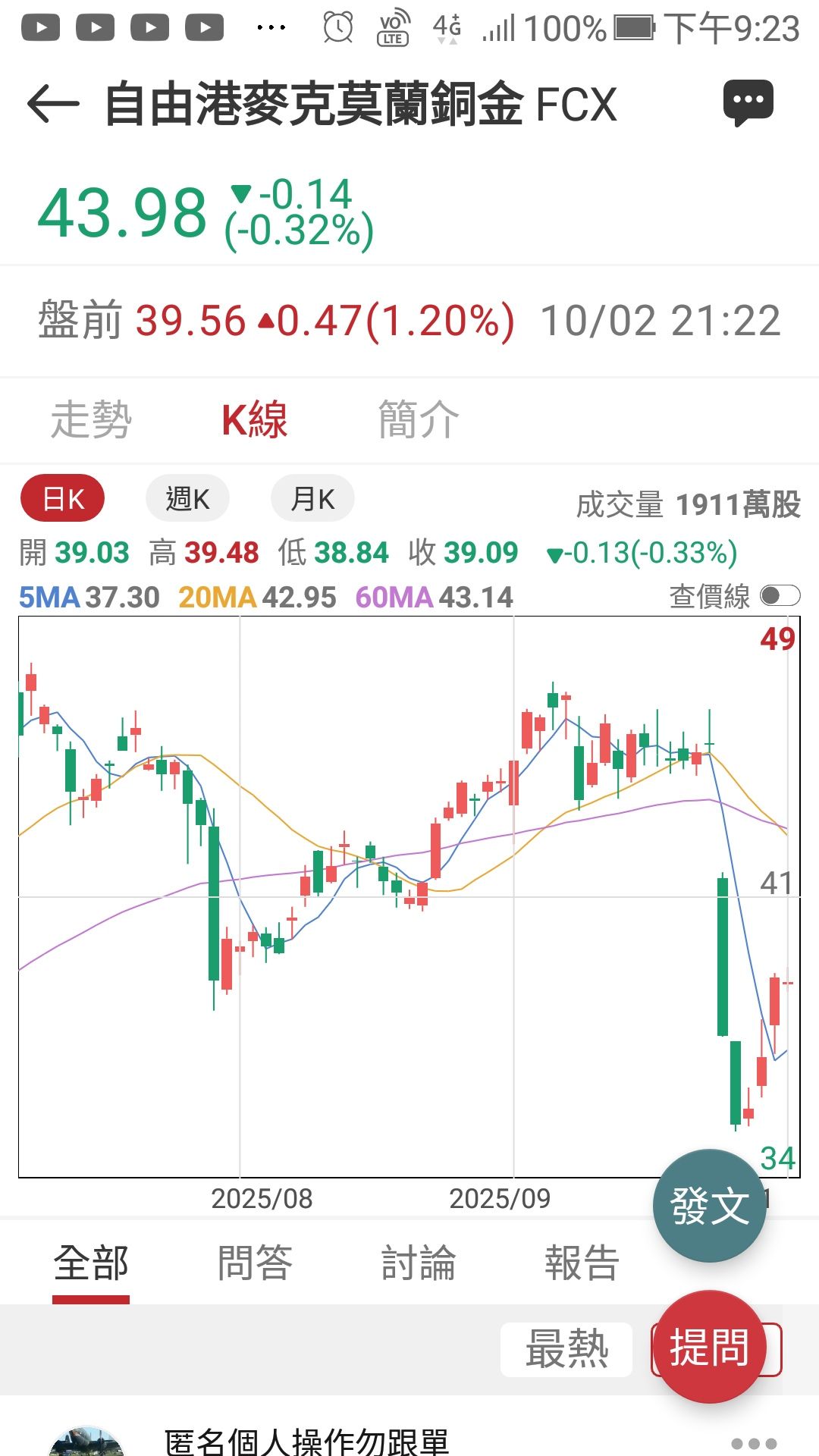This screenshot has height=1456, width=819.
Task: Tap the green battery level indicator
Action: coord(634,29)
